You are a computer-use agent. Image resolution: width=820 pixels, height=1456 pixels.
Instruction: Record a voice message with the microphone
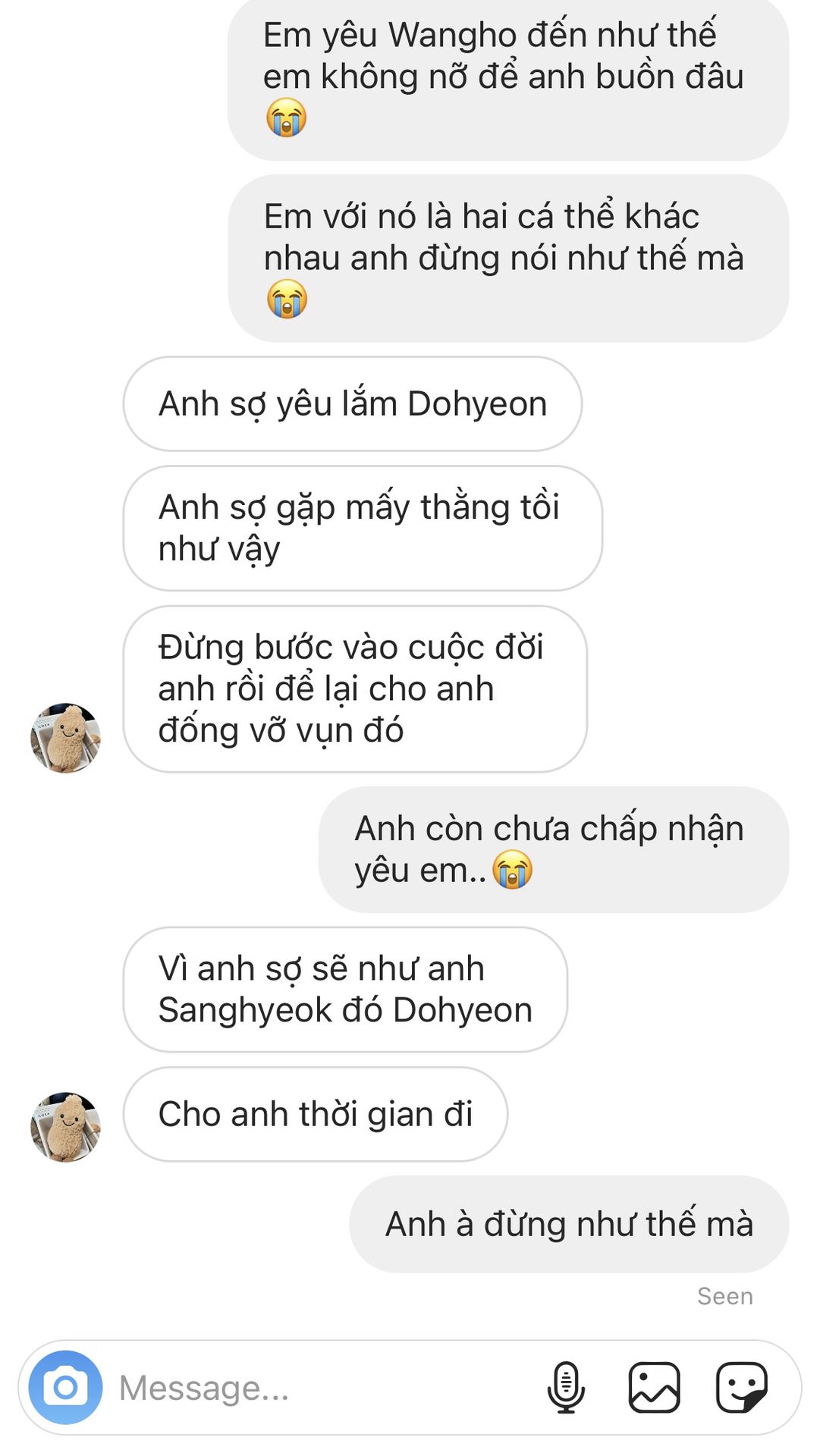[x=566, y=1387]
